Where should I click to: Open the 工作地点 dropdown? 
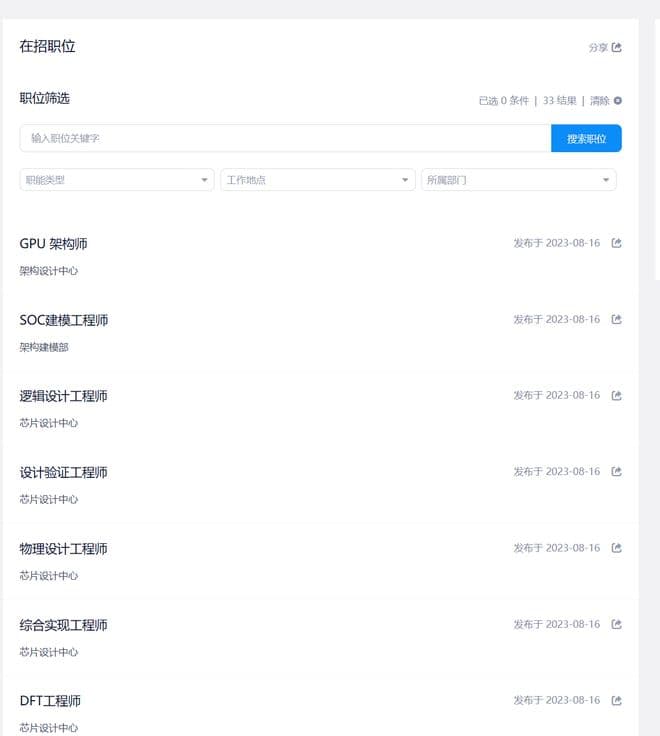pyautogui.click(x=317, y=180)
